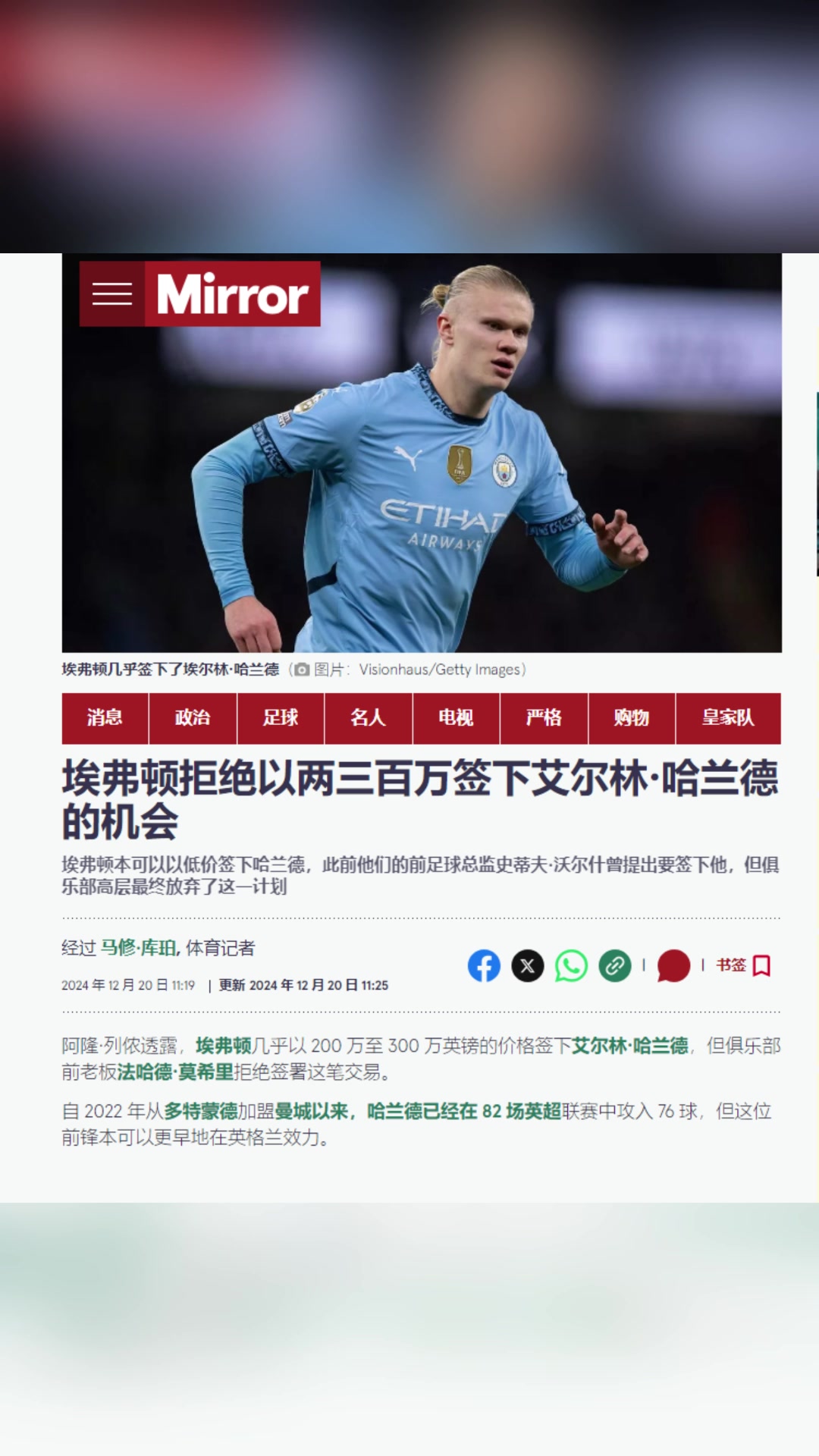Share the article on X
The height and width of the screenshot is (1456, 819).
(528, 965)
